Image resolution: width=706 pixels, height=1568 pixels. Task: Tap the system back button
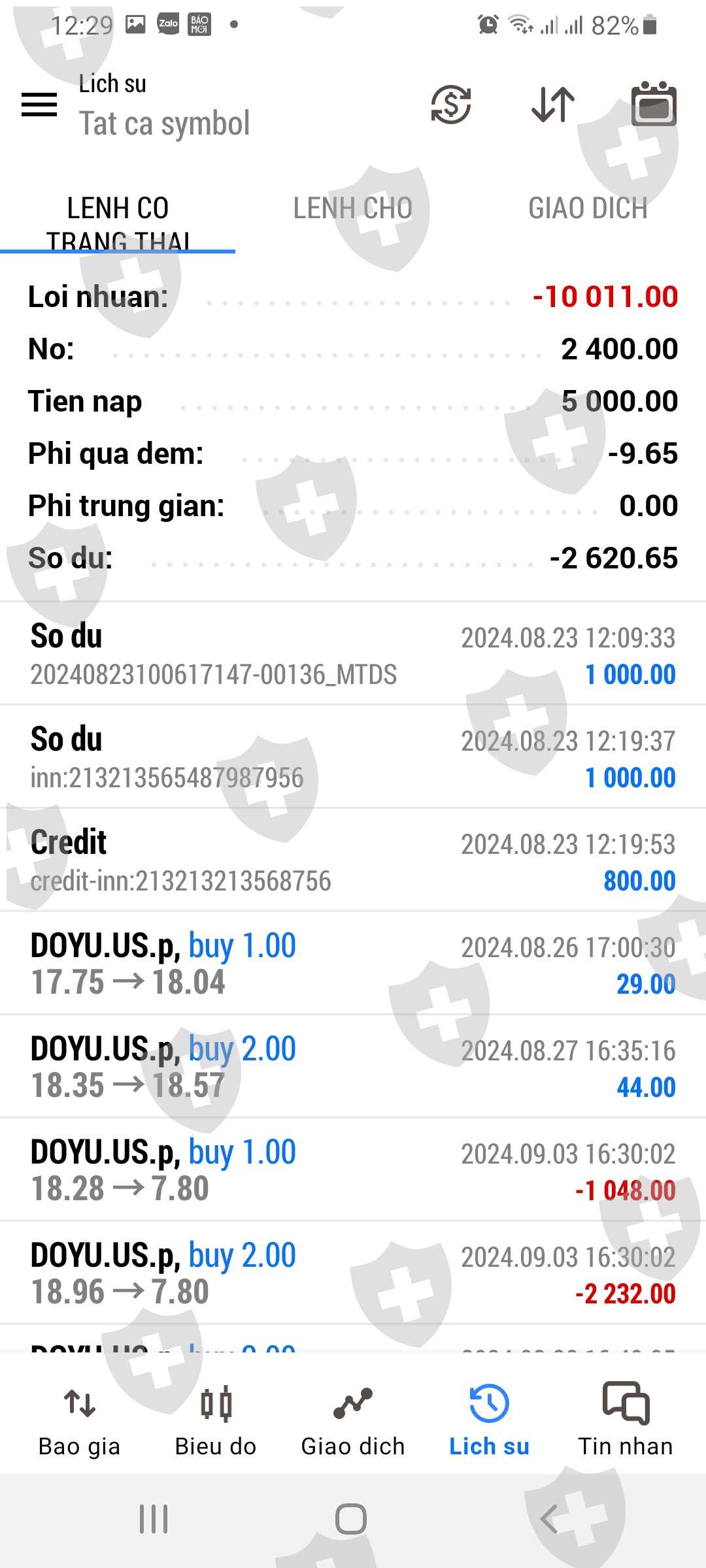549,1519
